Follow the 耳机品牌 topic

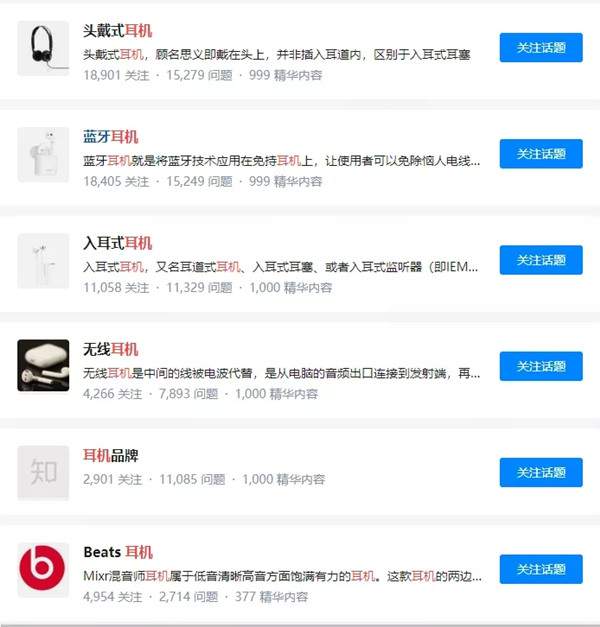click(540, 472)
